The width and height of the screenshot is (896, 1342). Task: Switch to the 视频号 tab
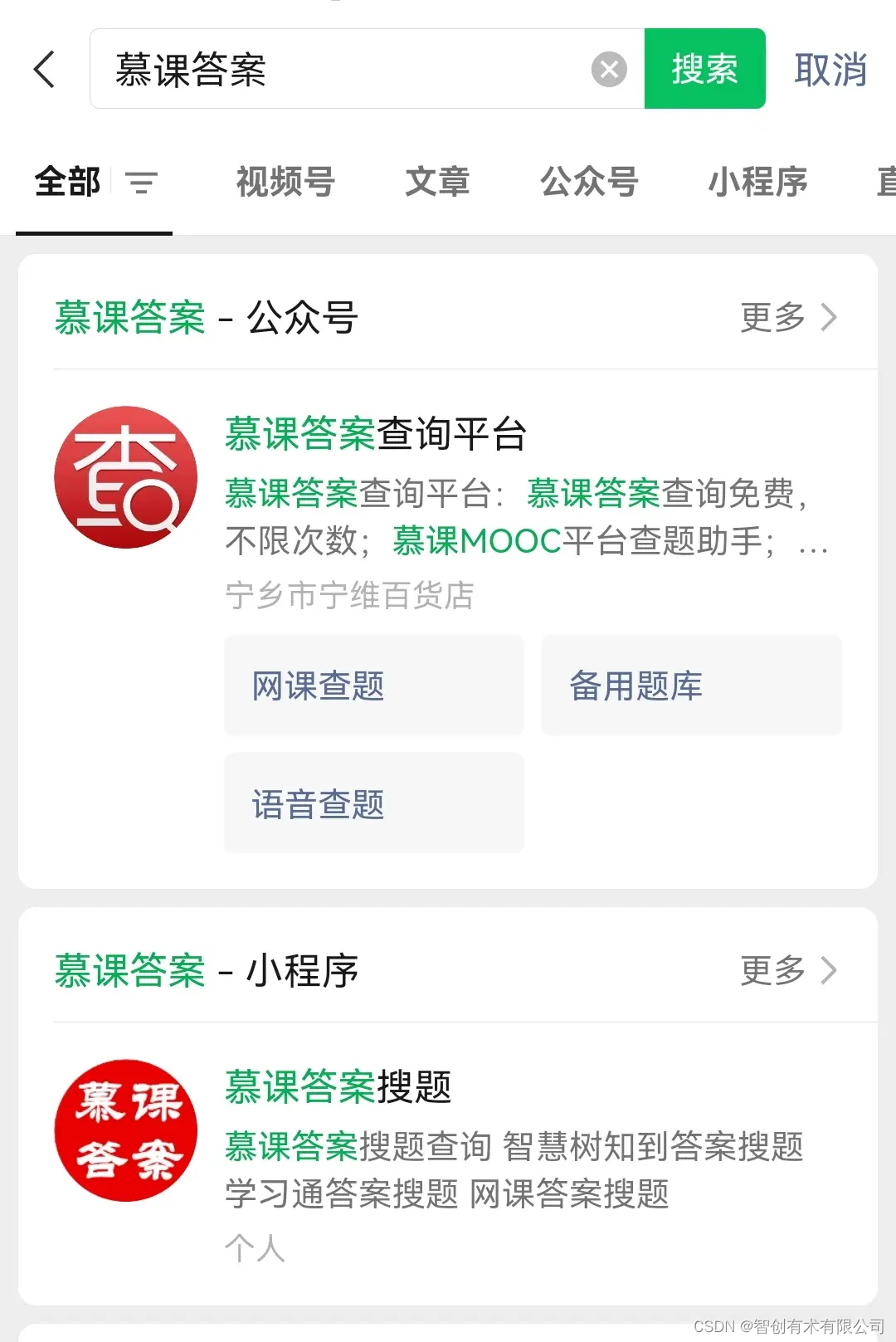click(x=285, y=182)
